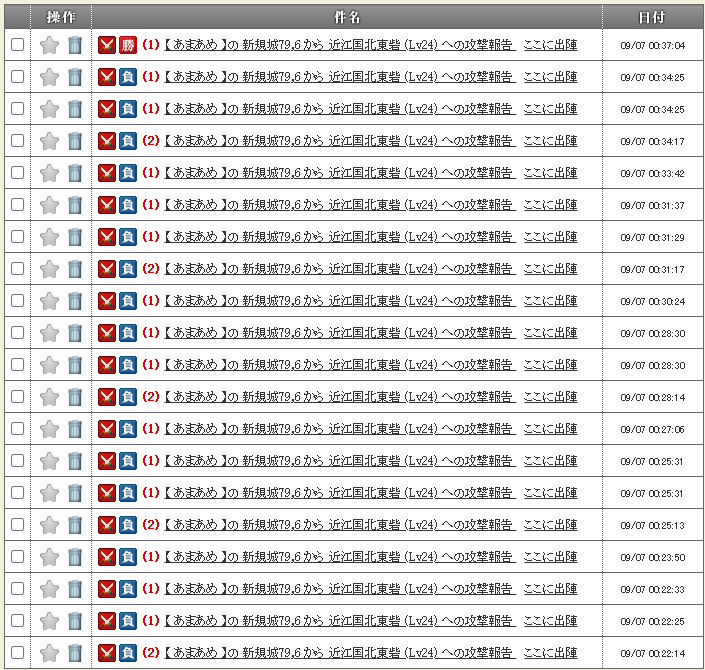Trash the report dated 09/07 00:31:29

pyautogui.click(x=75, y=237)
